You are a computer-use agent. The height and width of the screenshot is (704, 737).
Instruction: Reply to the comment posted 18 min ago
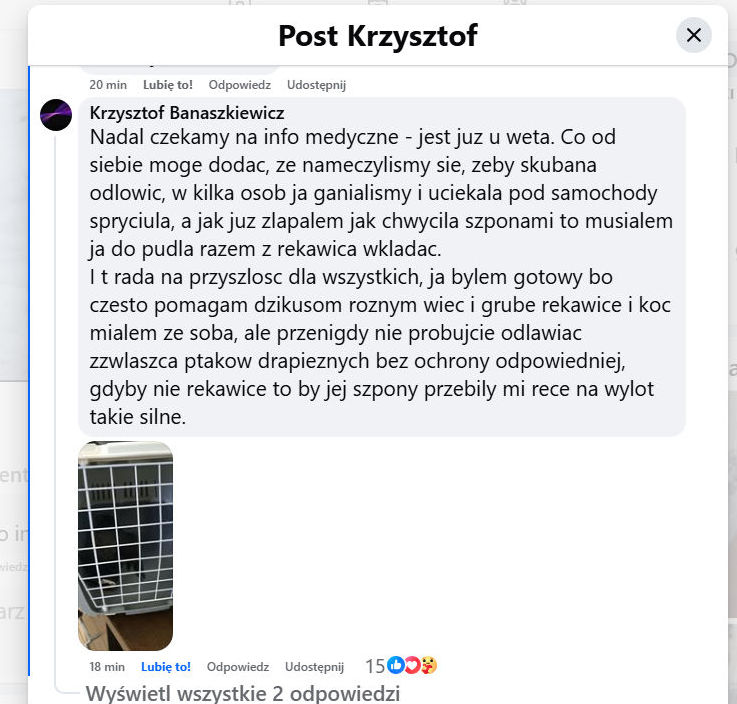(x=238, y=666)
